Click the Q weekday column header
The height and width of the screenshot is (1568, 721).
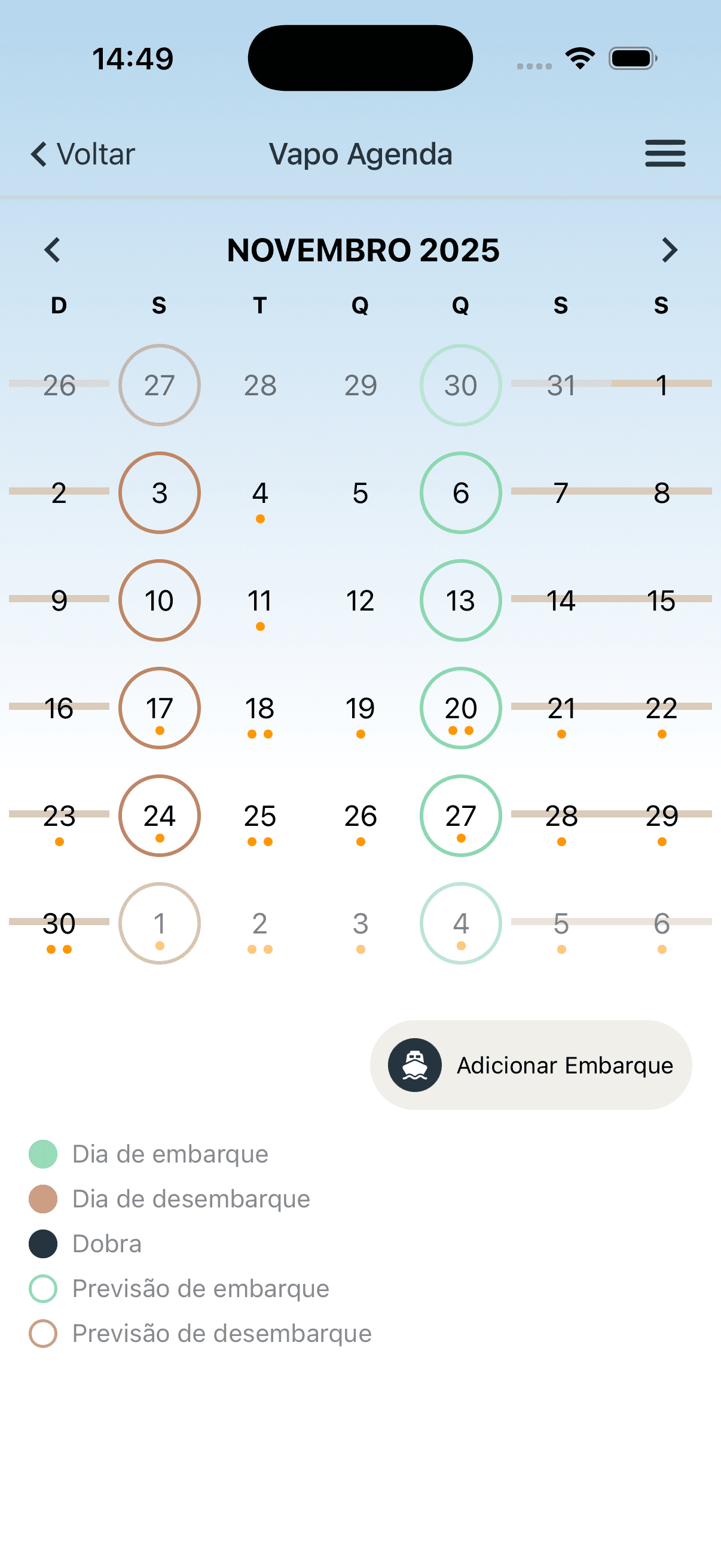[361, 306]
